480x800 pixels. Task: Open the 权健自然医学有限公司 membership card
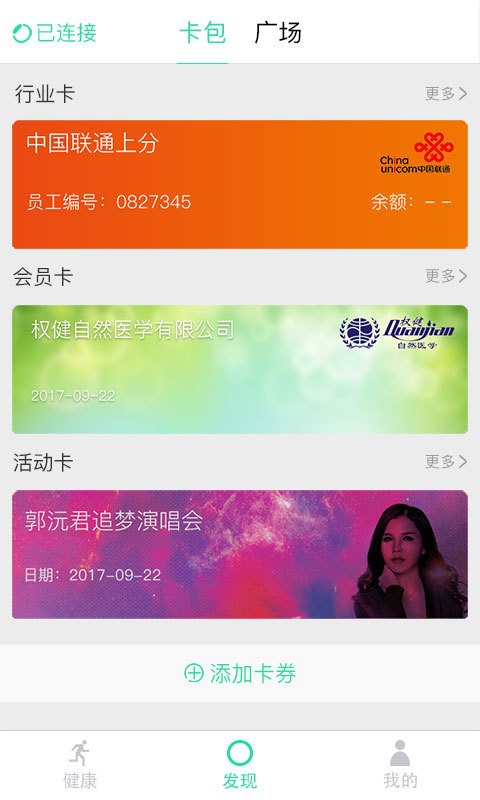click(x=240, y=369)
